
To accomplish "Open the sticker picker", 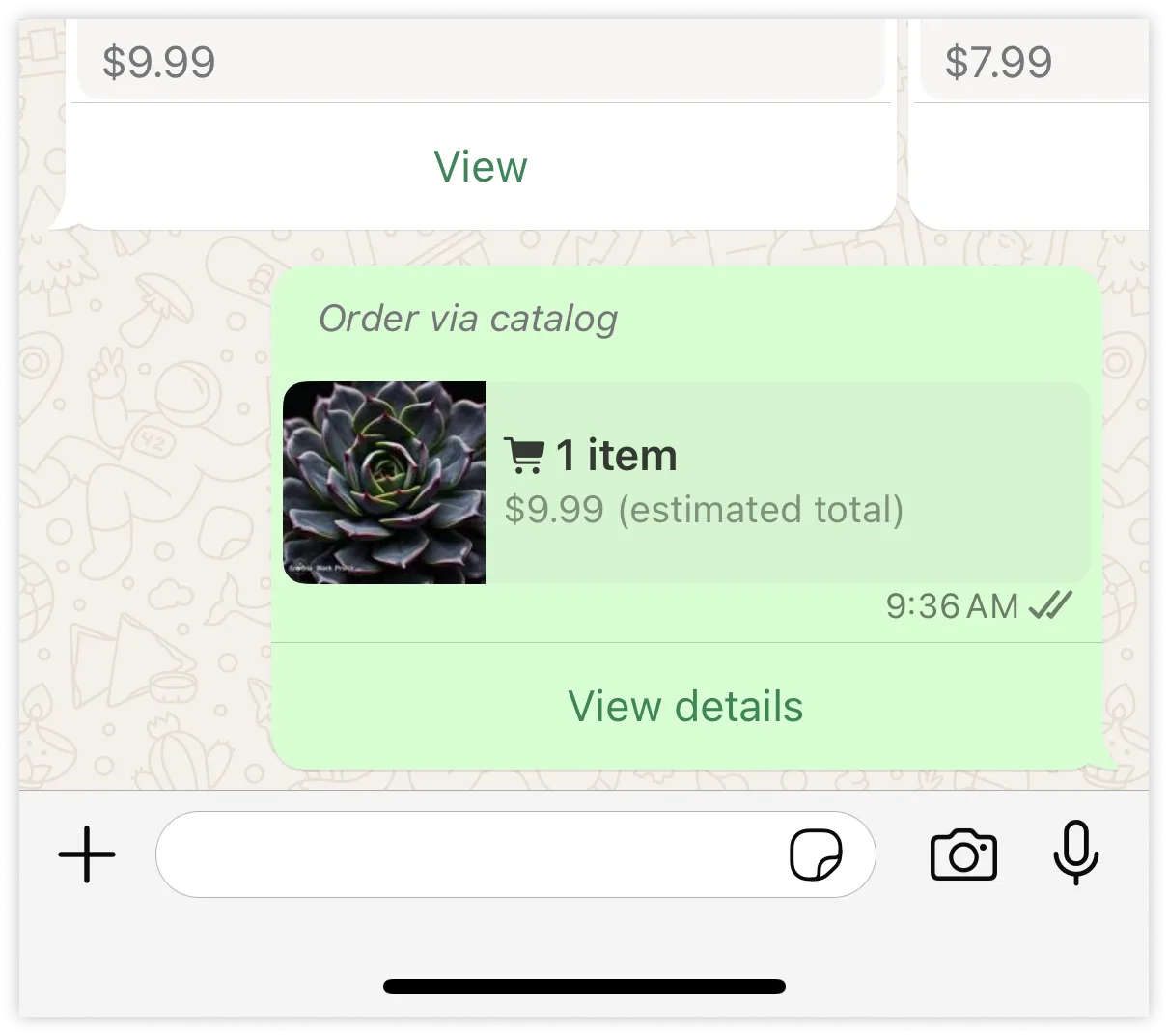I will (816, 854).
